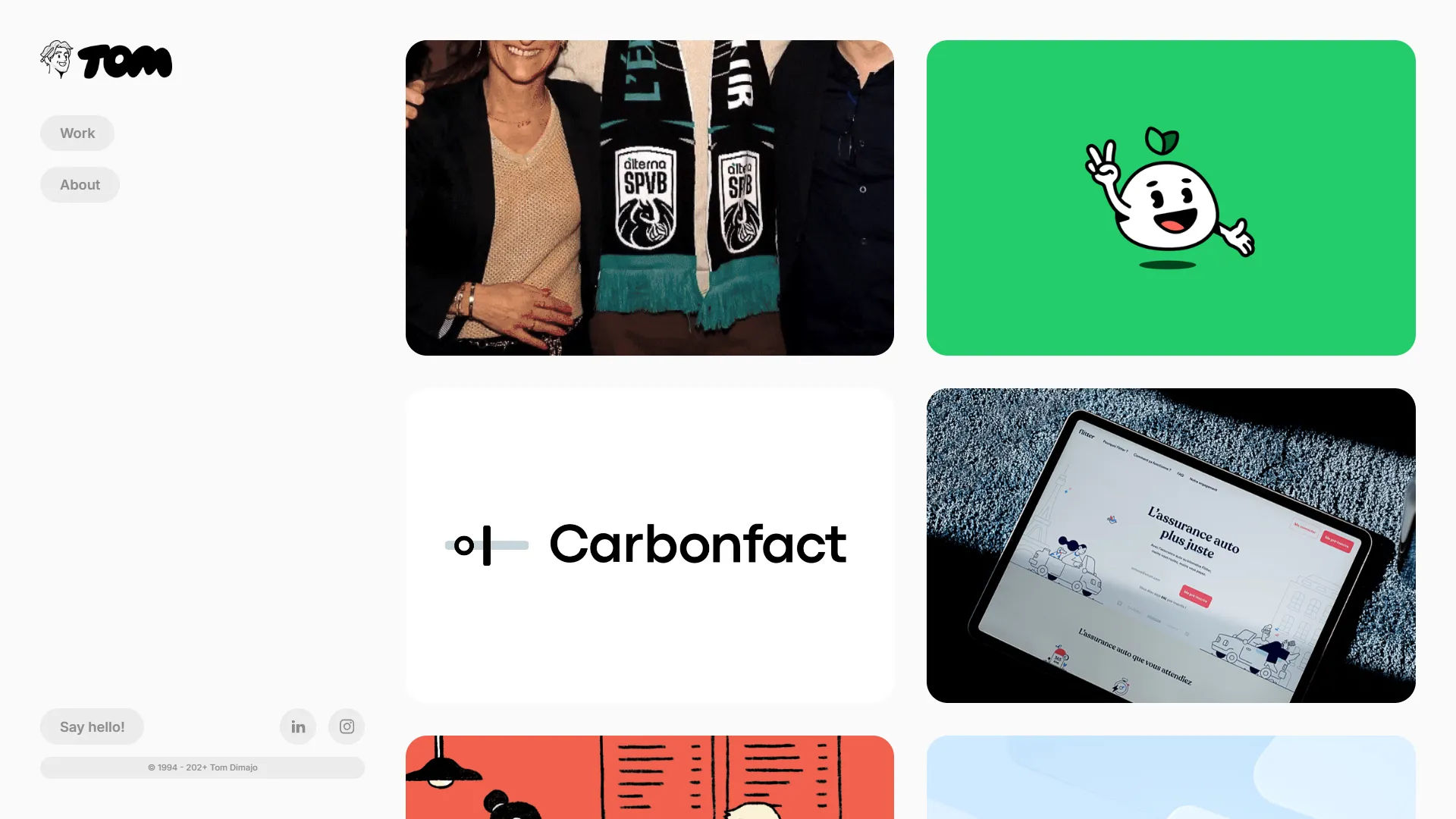Open the Instagram profile icon
The height and width of the screenshot is (819, 1456).
[347, 726]
